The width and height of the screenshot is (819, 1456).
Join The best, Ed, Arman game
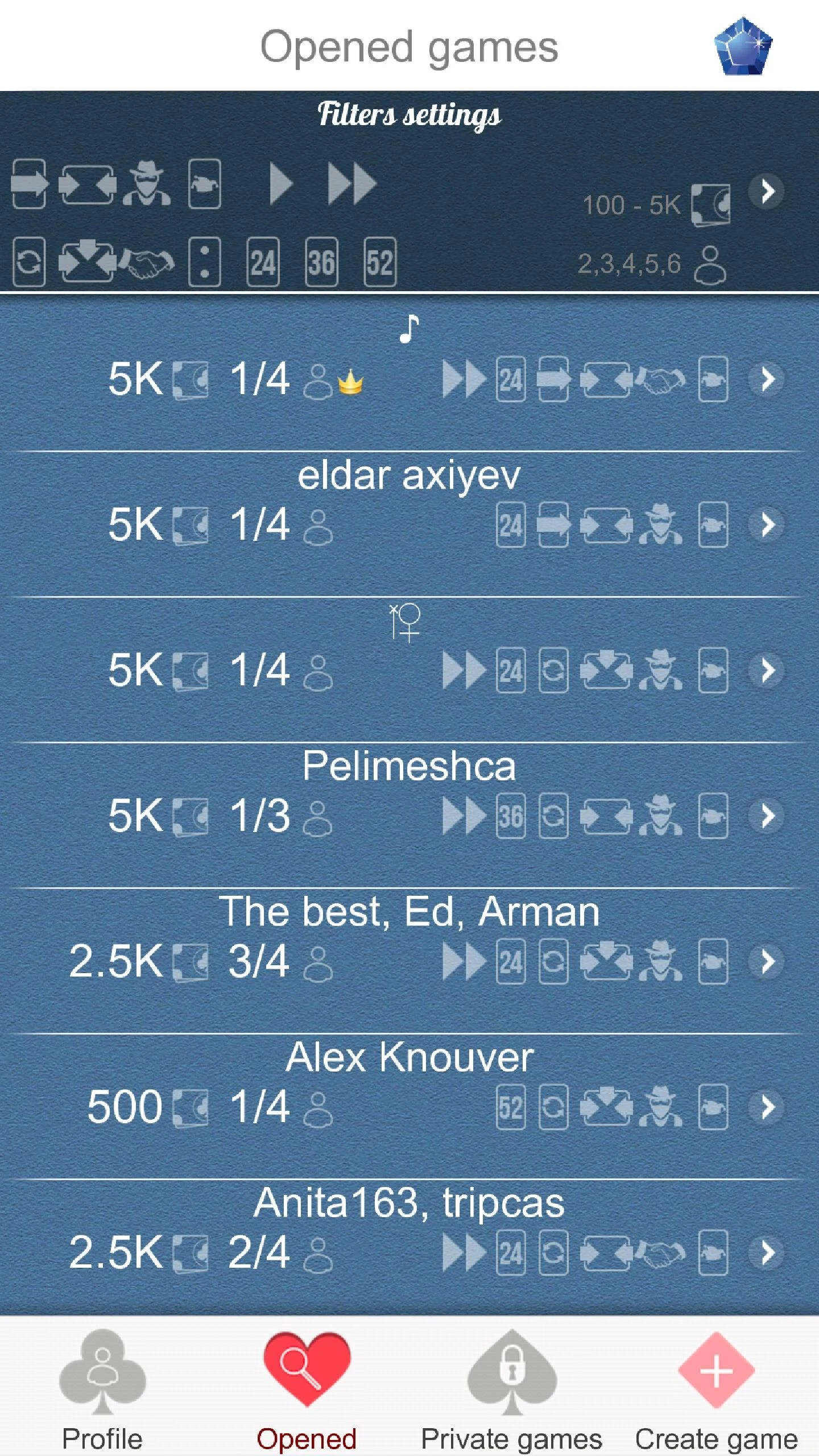click(x=767, y=961)
